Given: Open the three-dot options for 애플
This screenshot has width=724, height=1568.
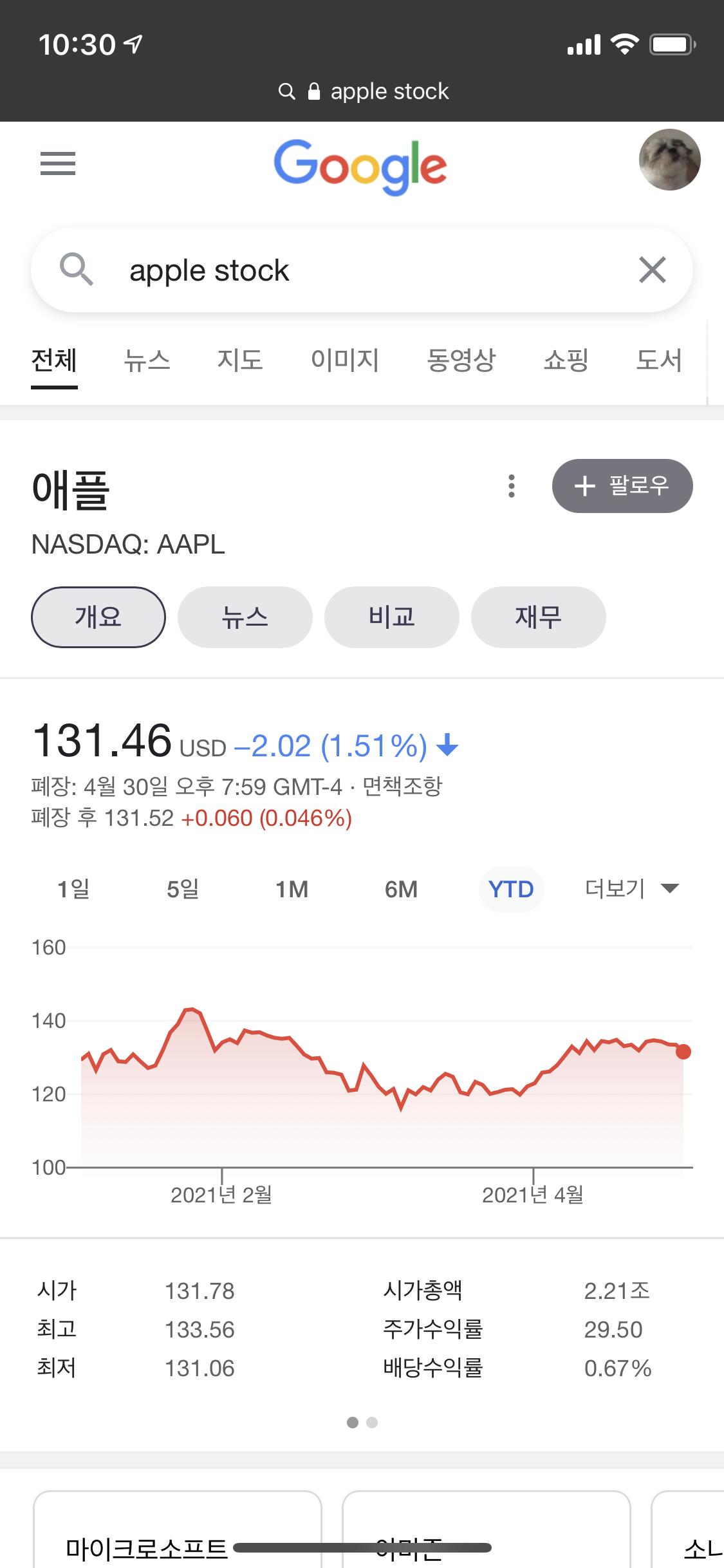Looking at the screenshot, I should (512, 486).
